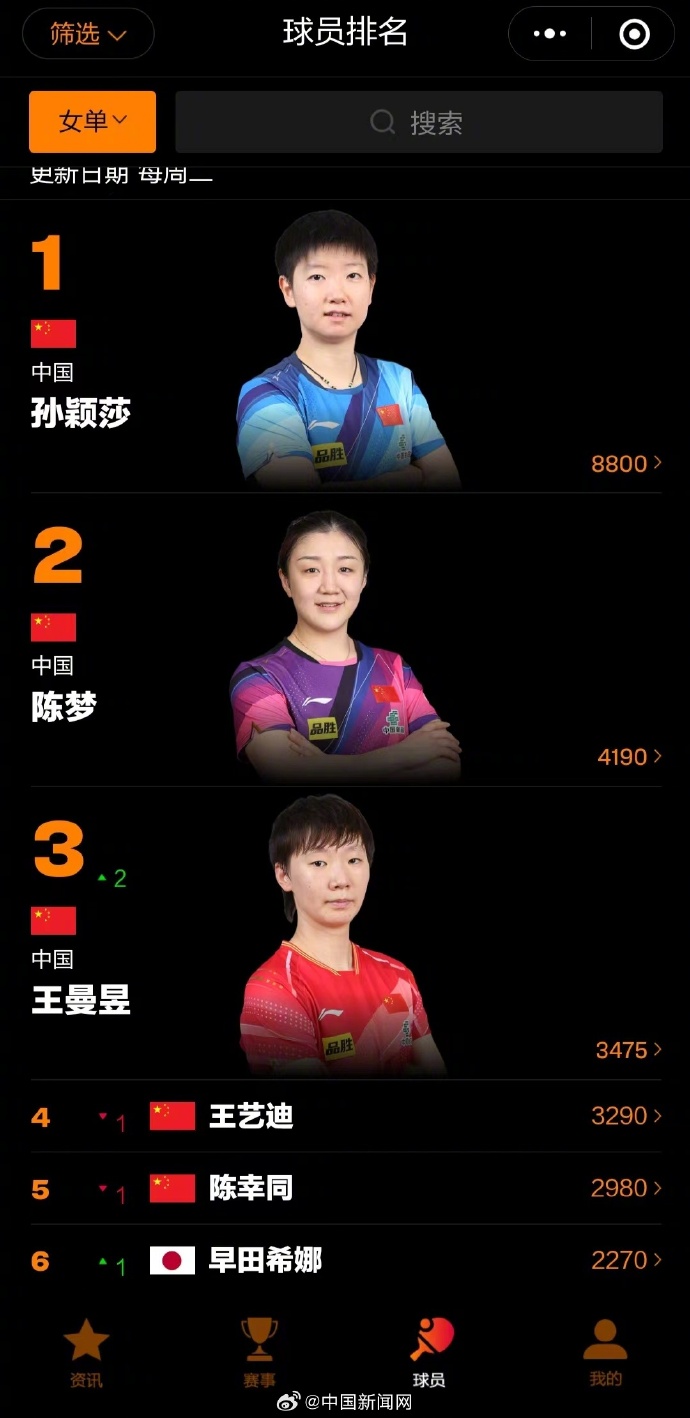Open the 筛选 filter dropdown
The height and width of the screenshot is (1418, 690).
pyautogui.click(x=88, y=34)
